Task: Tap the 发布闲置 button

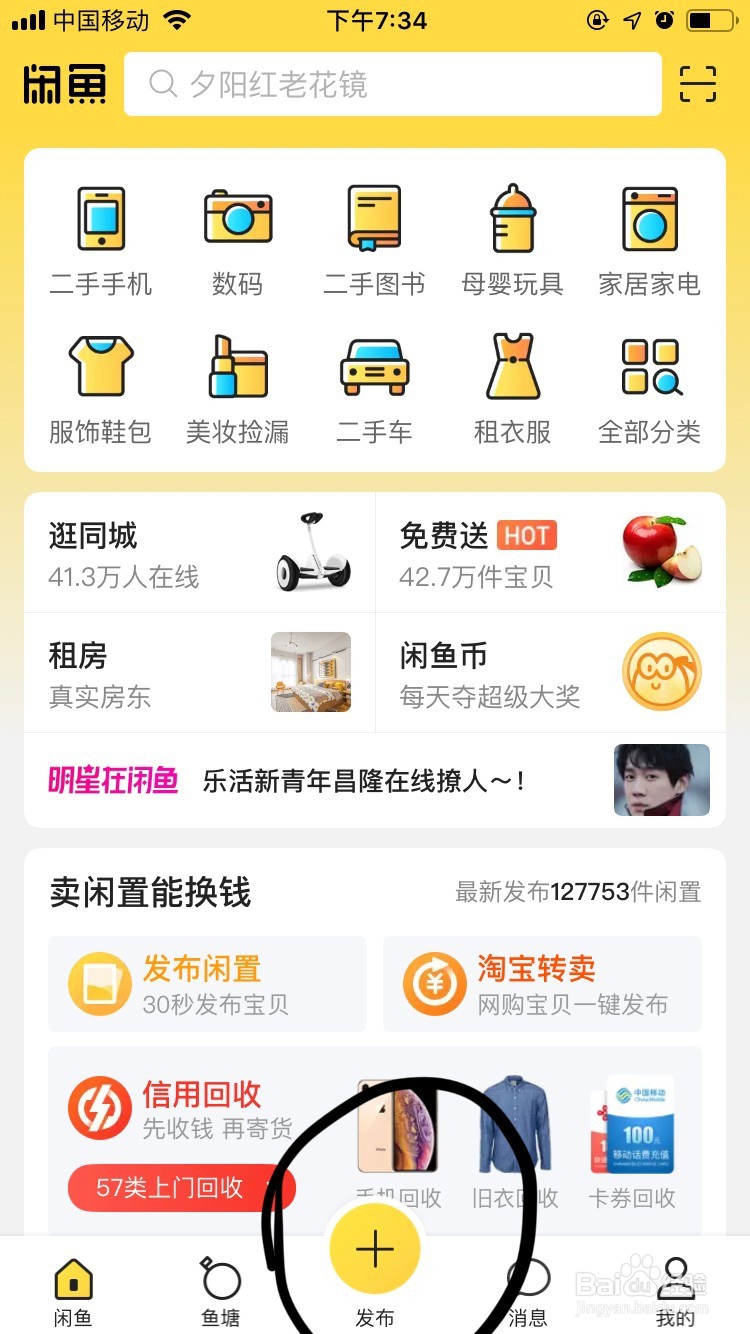Action: point(207,984)
